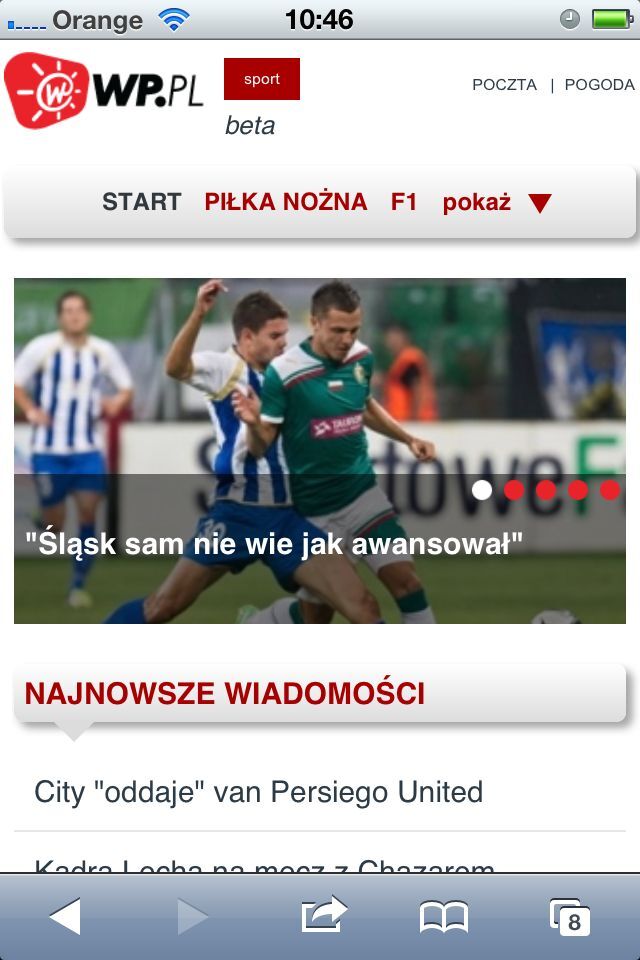Expand the pokaż dropdown menu

497,202
